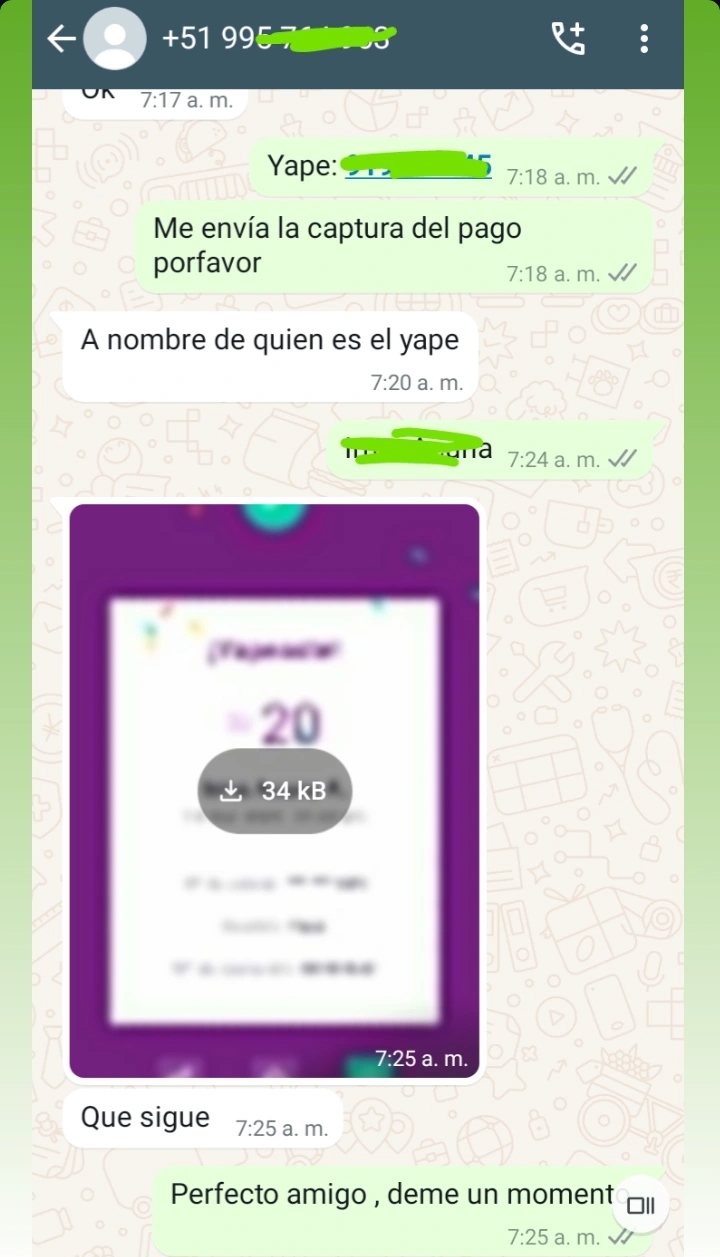Image resolution: width=720 pixels, height=1257 pixels.
Task: Open the contact's profile picture
Action: (114, 39)
